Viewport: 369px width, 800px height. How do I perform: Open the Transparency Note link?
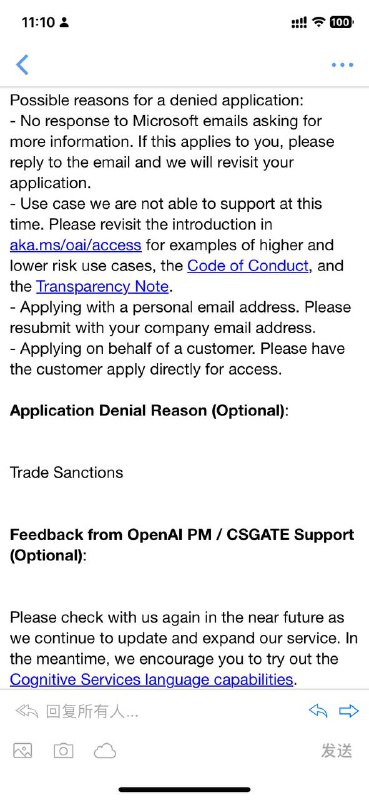point(102,287)
